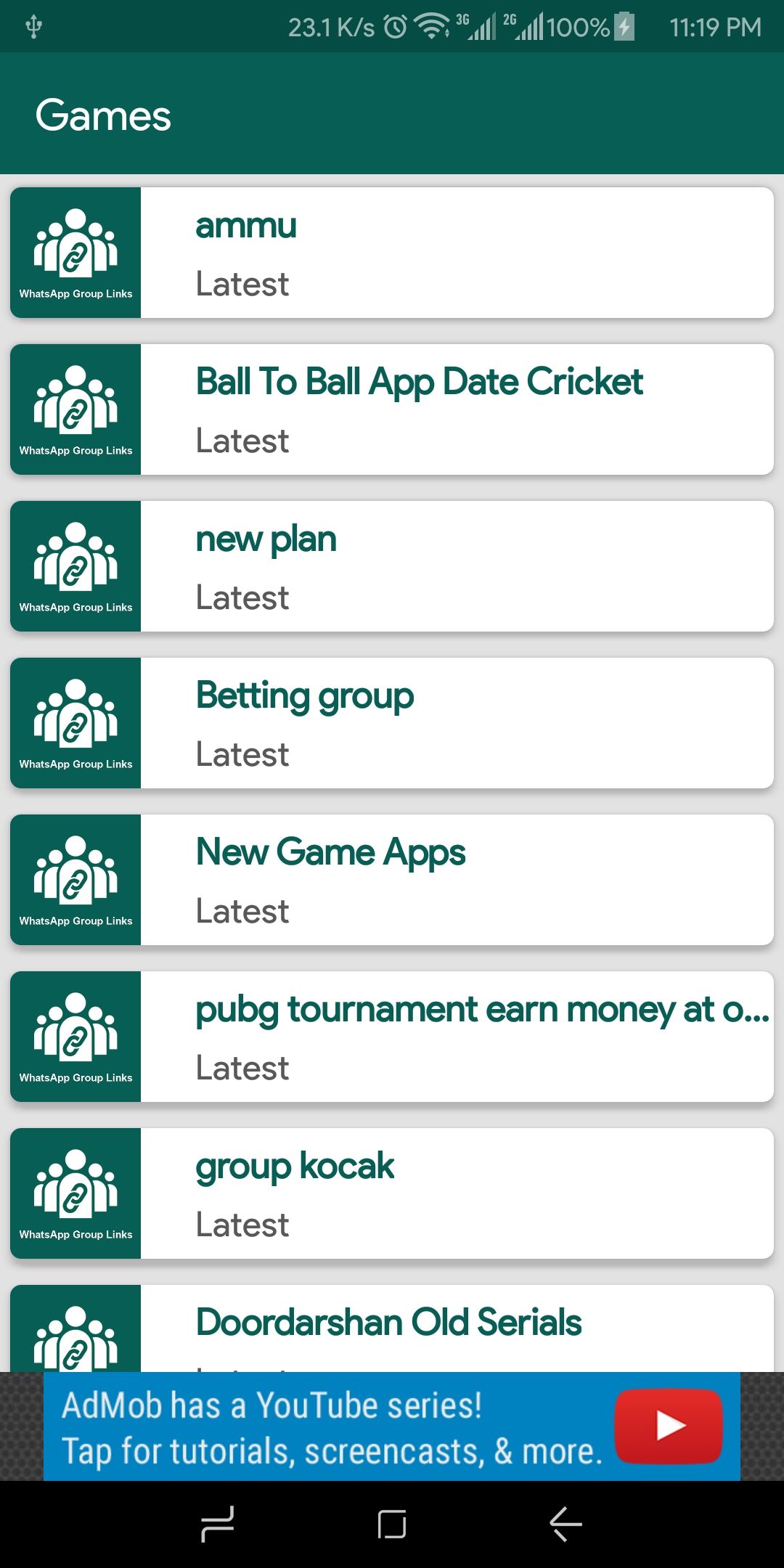Screen dimensions: 784x1568
Task: View the New Game Apps group
Action: pos(392,880)
